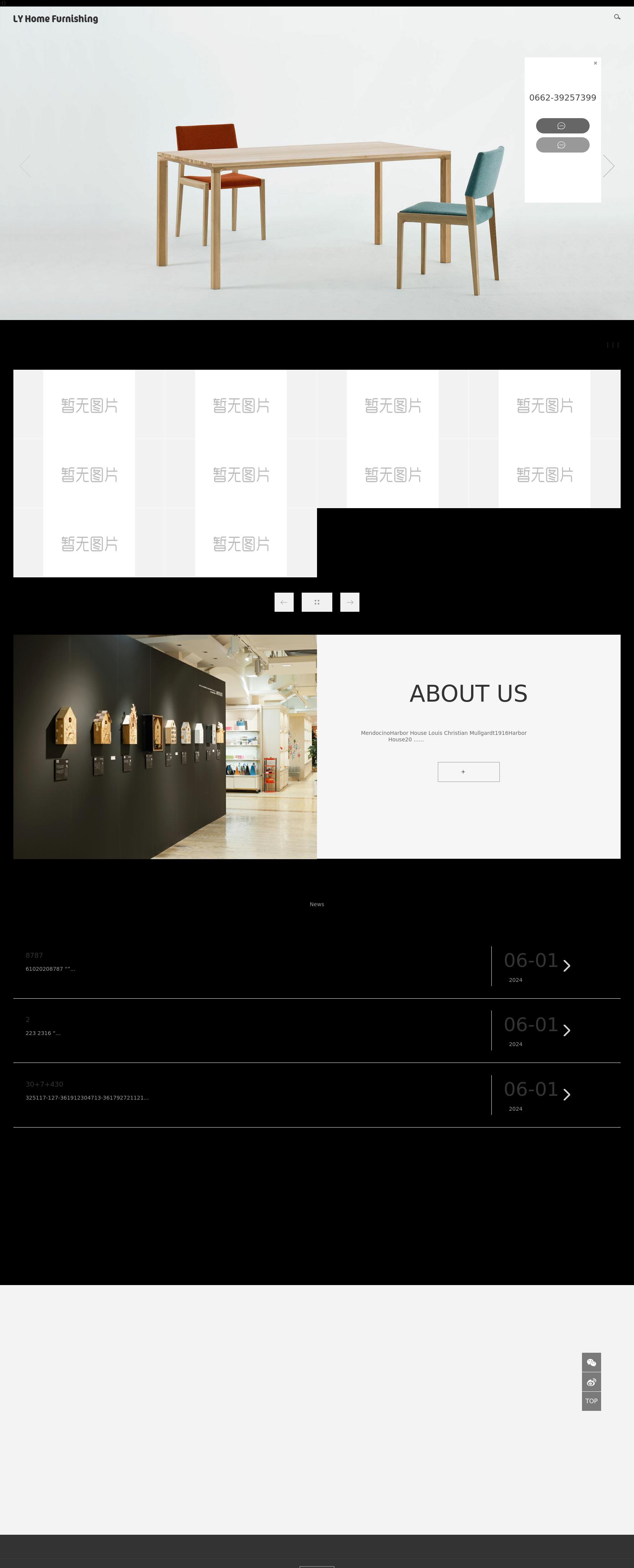Image resolution: width=634 pixels, height=1568 pixels.
Task: Jump back to TOP of page
Action: click(x=592, y=1401)
